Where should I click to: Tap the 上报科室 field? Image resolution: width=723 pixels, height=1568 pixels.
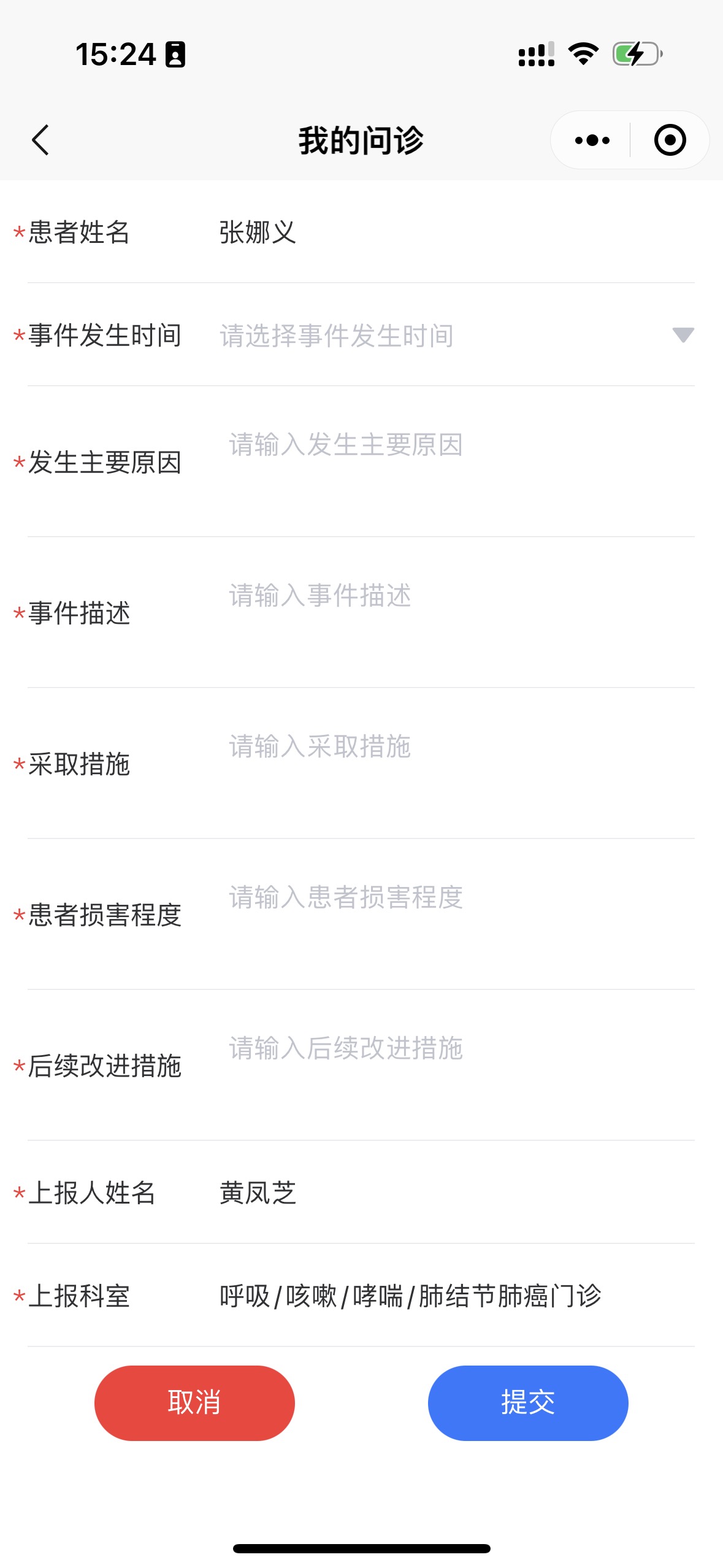(454, 1296)
